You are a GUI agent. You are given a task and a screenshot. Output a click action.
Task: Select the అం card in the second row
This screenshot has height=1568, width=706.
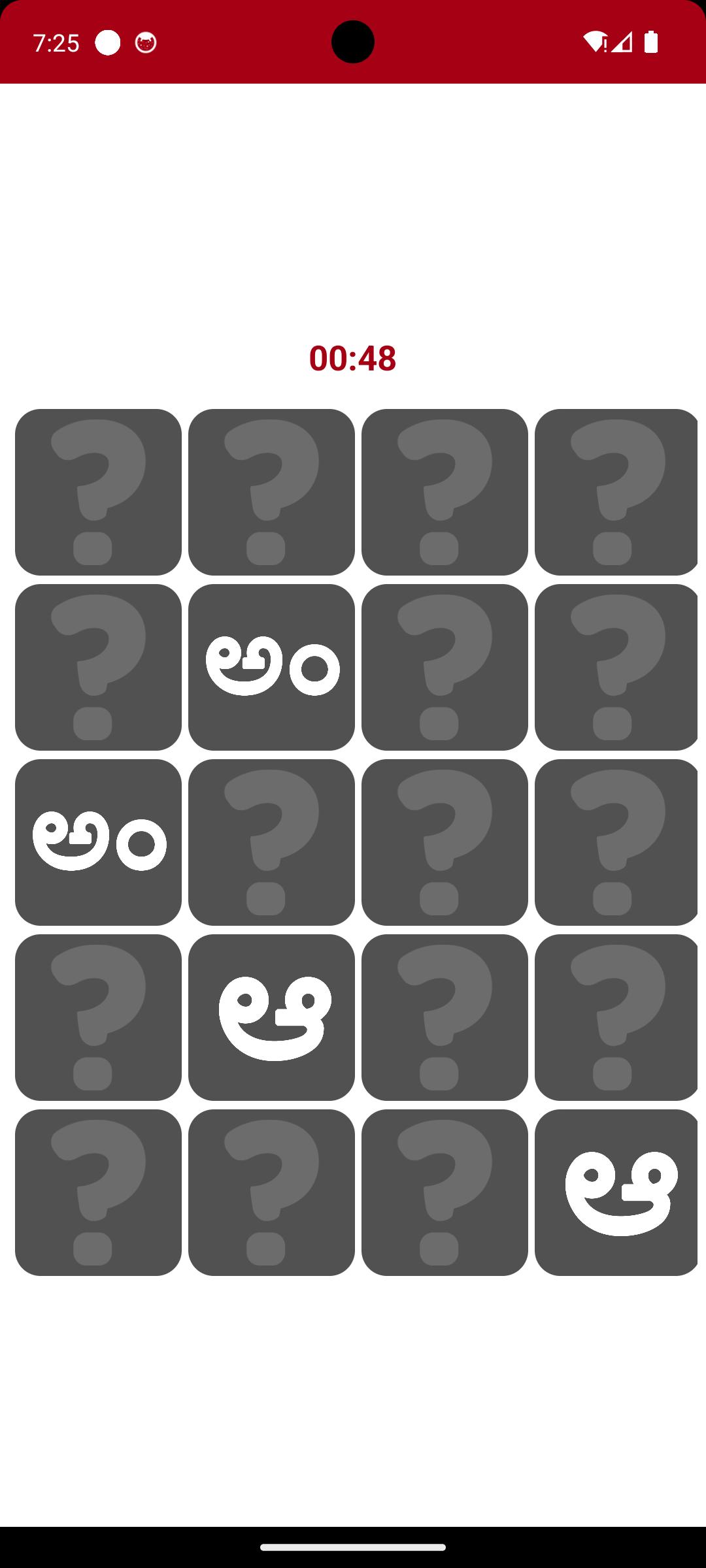(271, 667)
